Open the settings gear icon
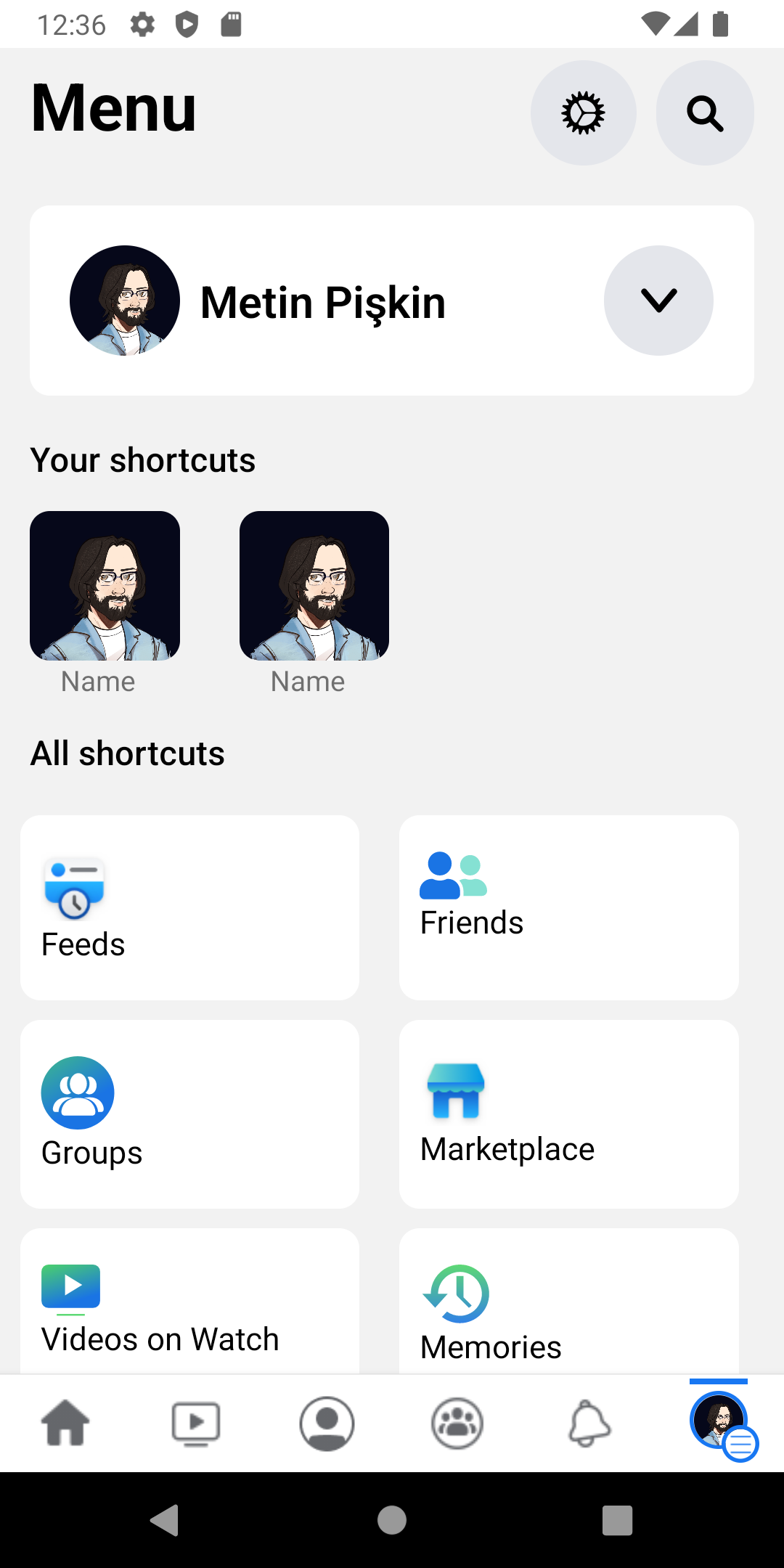The height and width of the screenshot is (1568, 784). pos(584,113)
